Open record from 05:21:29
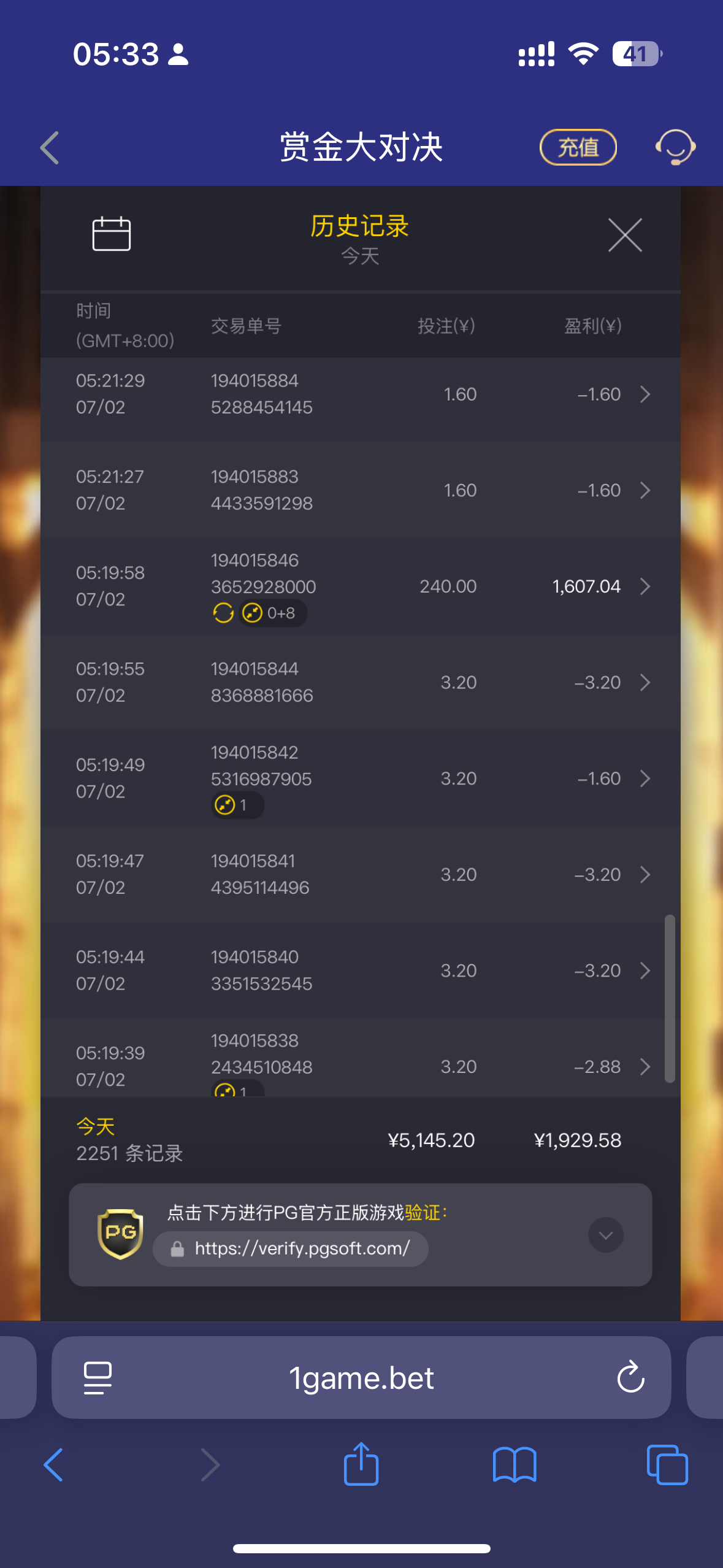 [x=361, y=394]
